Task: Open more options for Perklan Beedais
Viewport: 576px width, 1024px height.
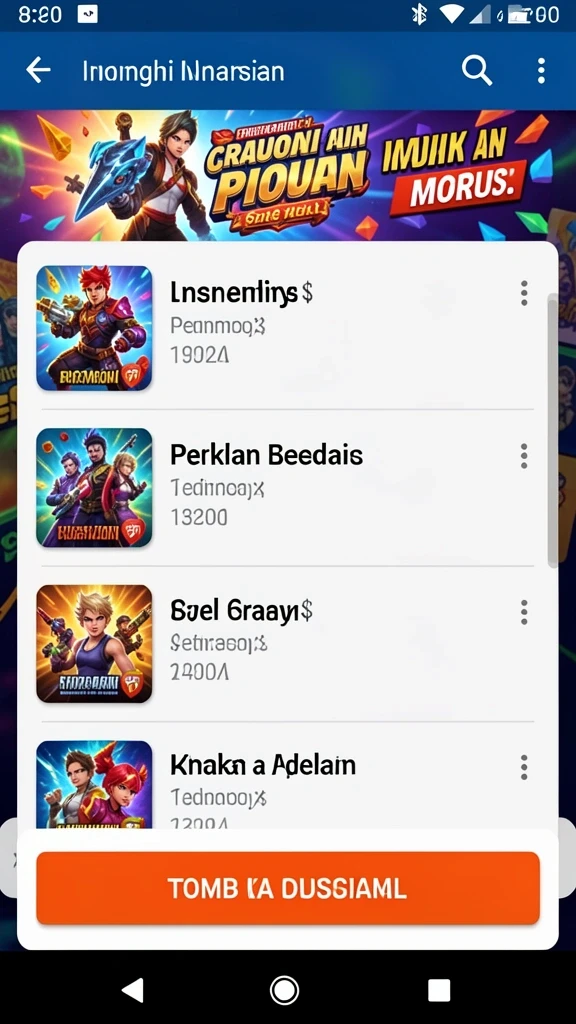Action: tap(524, 456)
